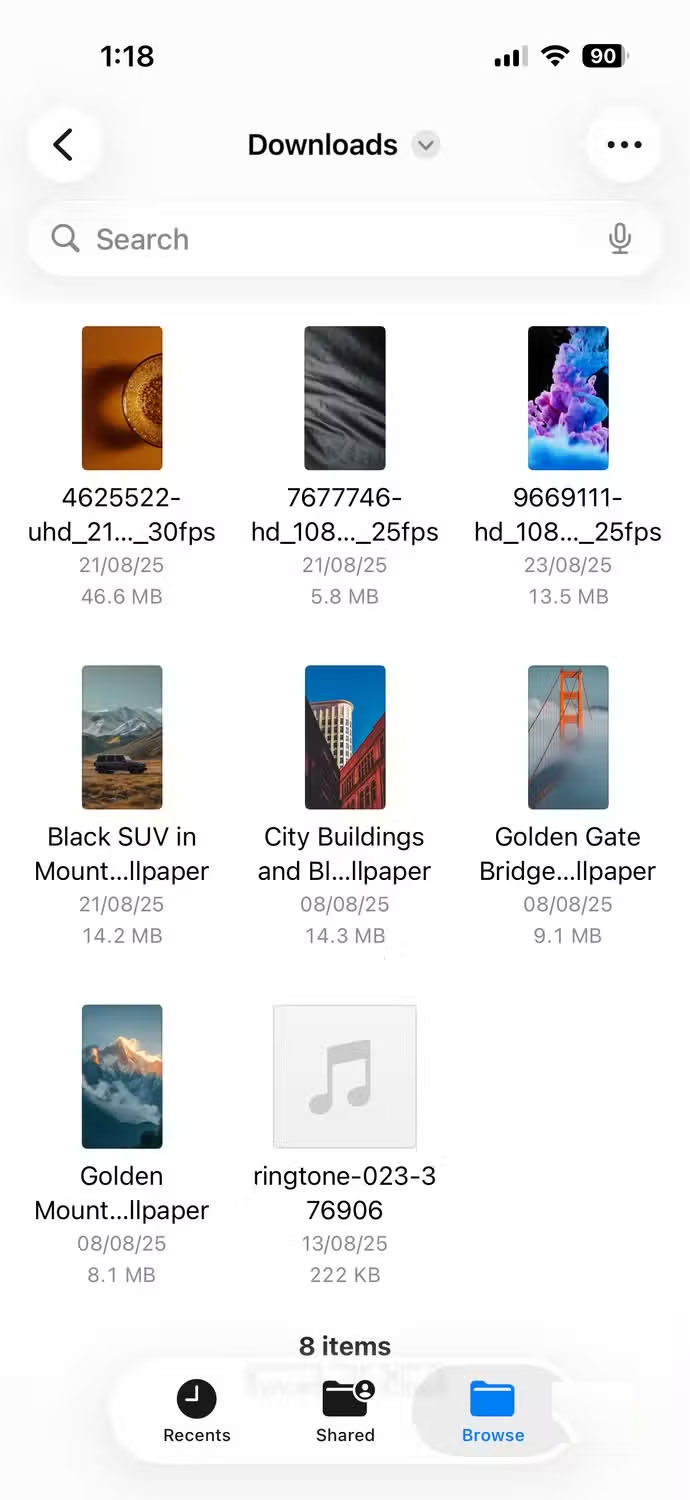Open the Black SUV in Mountains wallpaper
690x1500 pixels.
[x=122, y=737]
